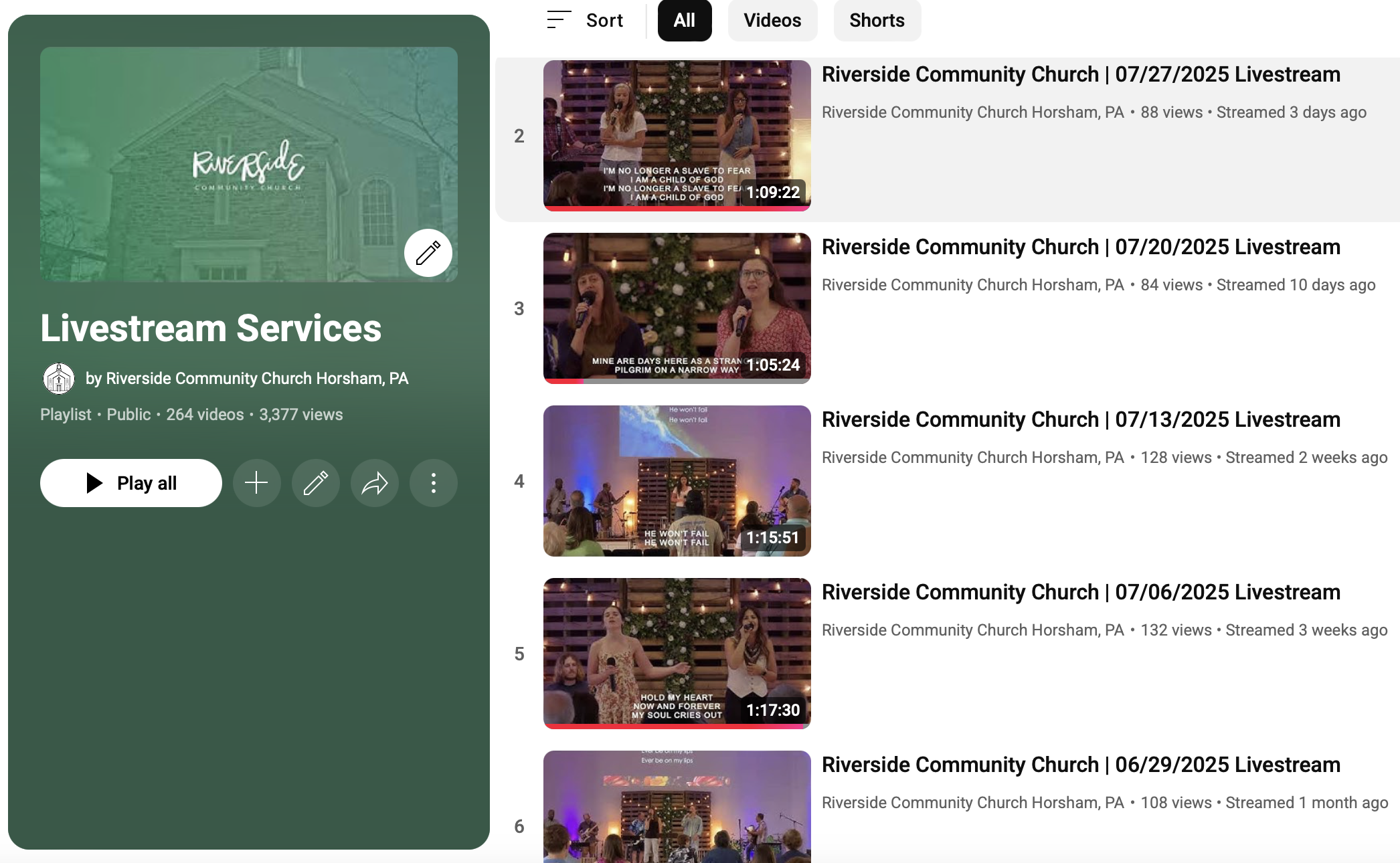Viewport: 1400px width, 863px height.
Task: Edit the playlist details with the pencil button
Action: click(x=316, y=483)
